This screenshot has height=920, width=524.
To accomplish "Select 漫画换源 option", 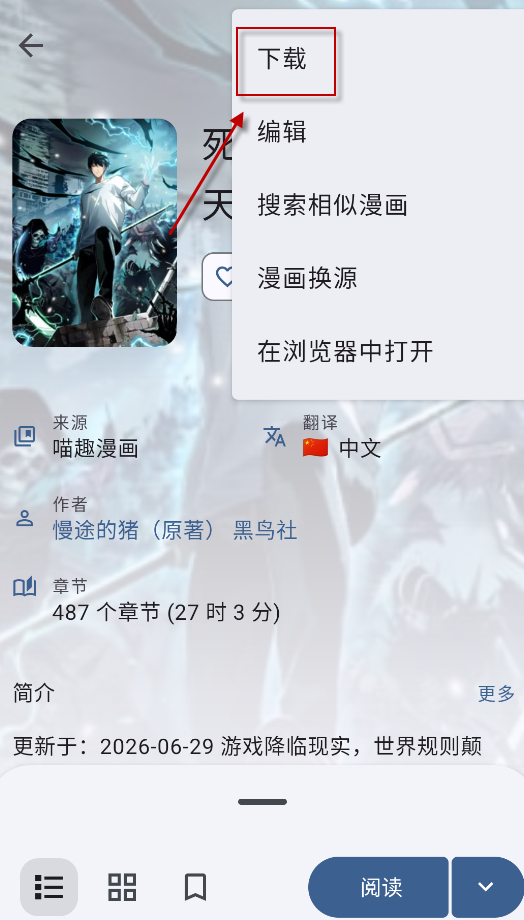I will (x=378, y=278).
